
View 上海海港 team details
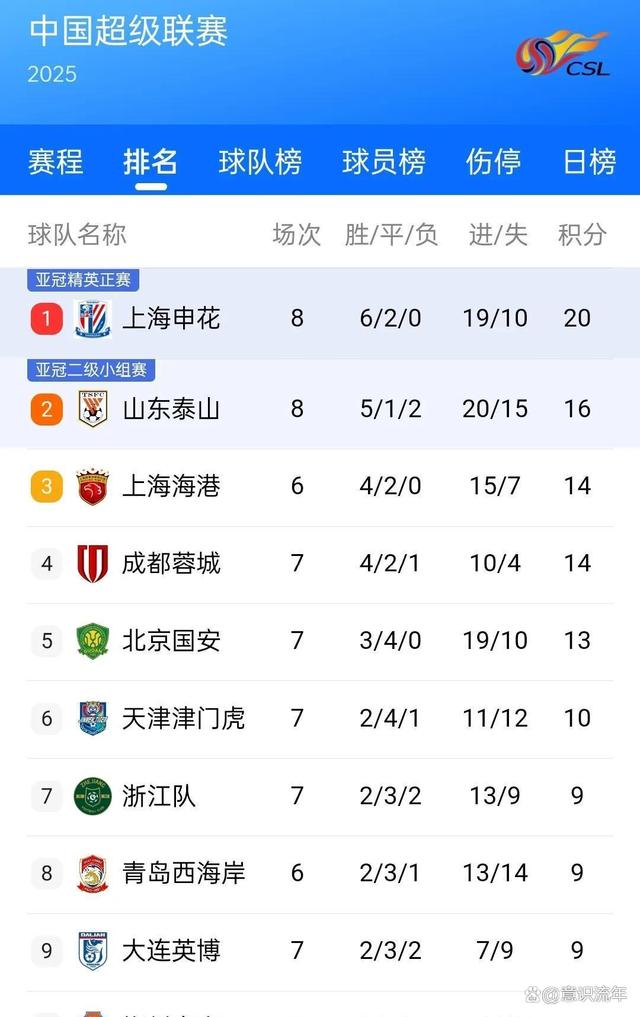(171, 487)
